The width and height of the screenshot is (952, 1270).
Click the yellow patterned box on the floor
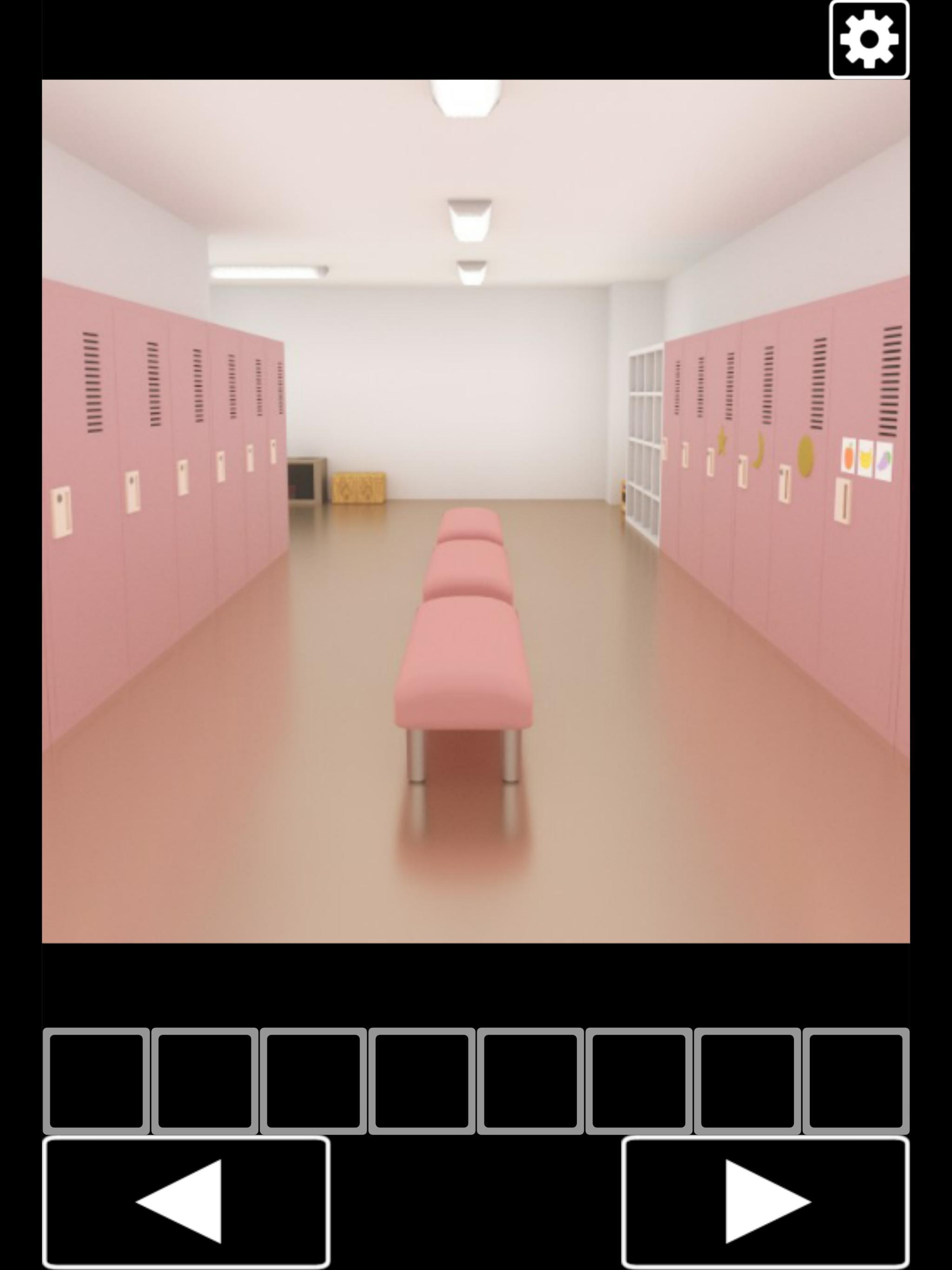[358, 489]
